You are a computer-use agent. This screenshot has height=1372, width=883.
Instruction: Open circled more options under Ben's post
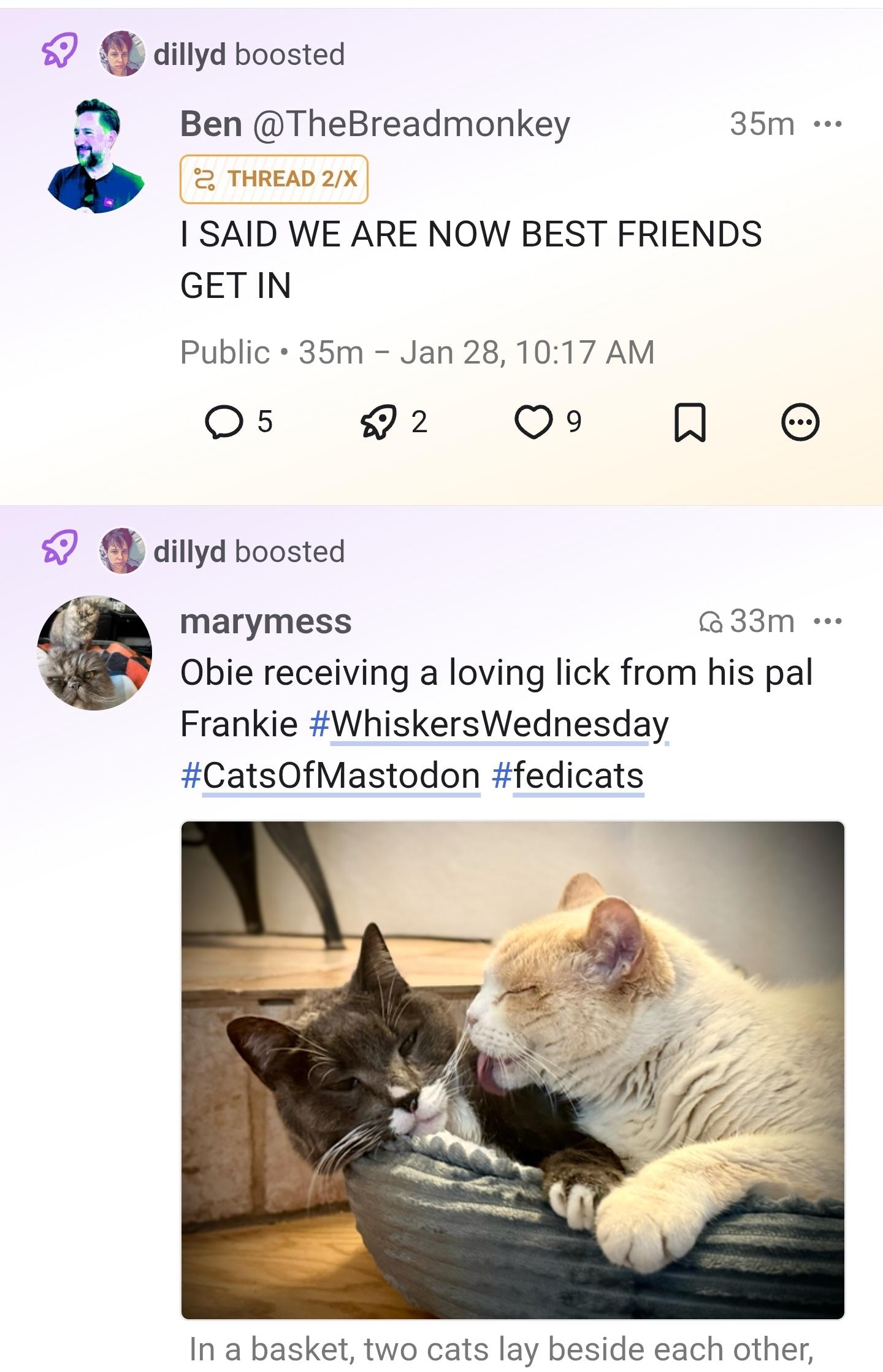click(x=800, y=422)
